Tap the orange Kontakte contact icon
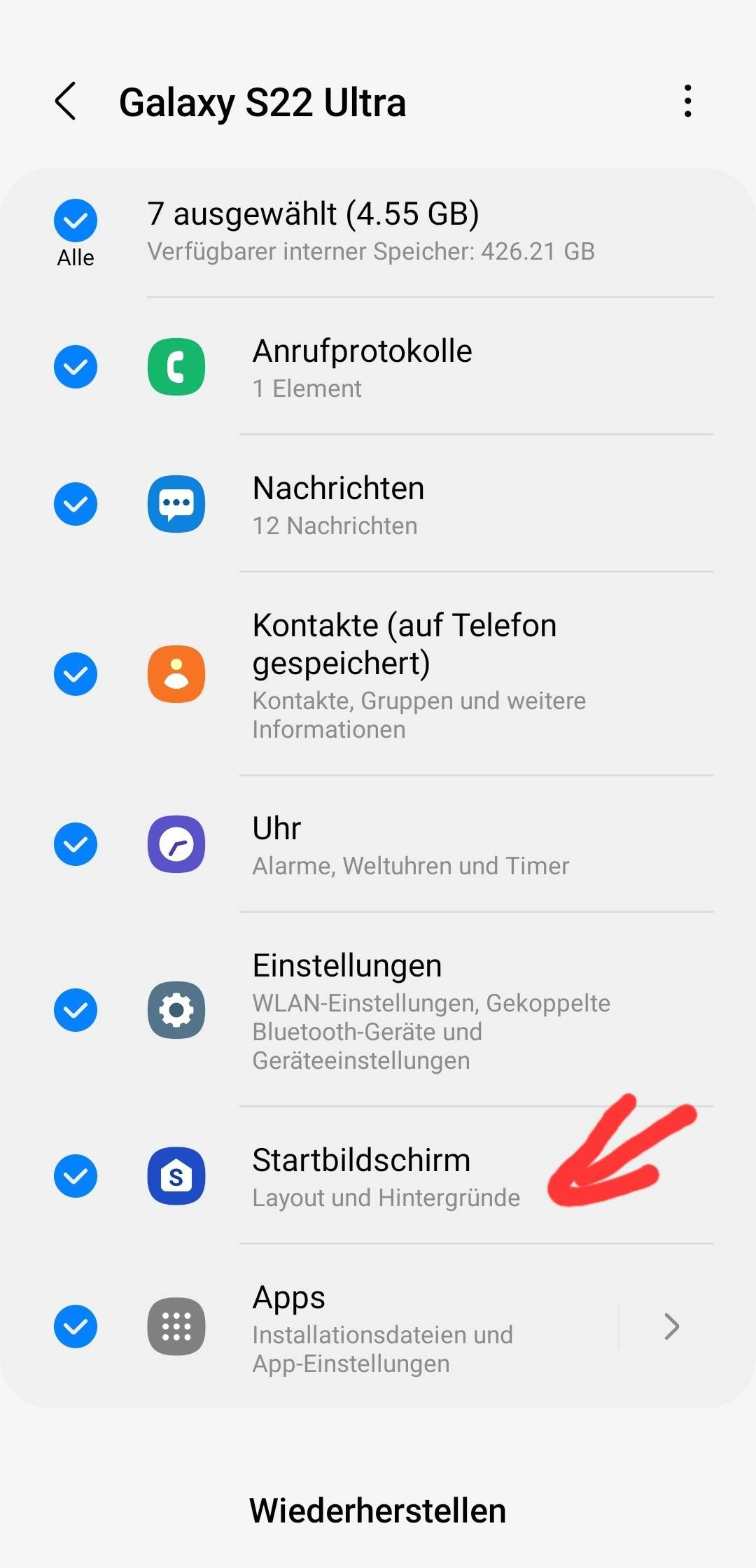 pos(176,673)
